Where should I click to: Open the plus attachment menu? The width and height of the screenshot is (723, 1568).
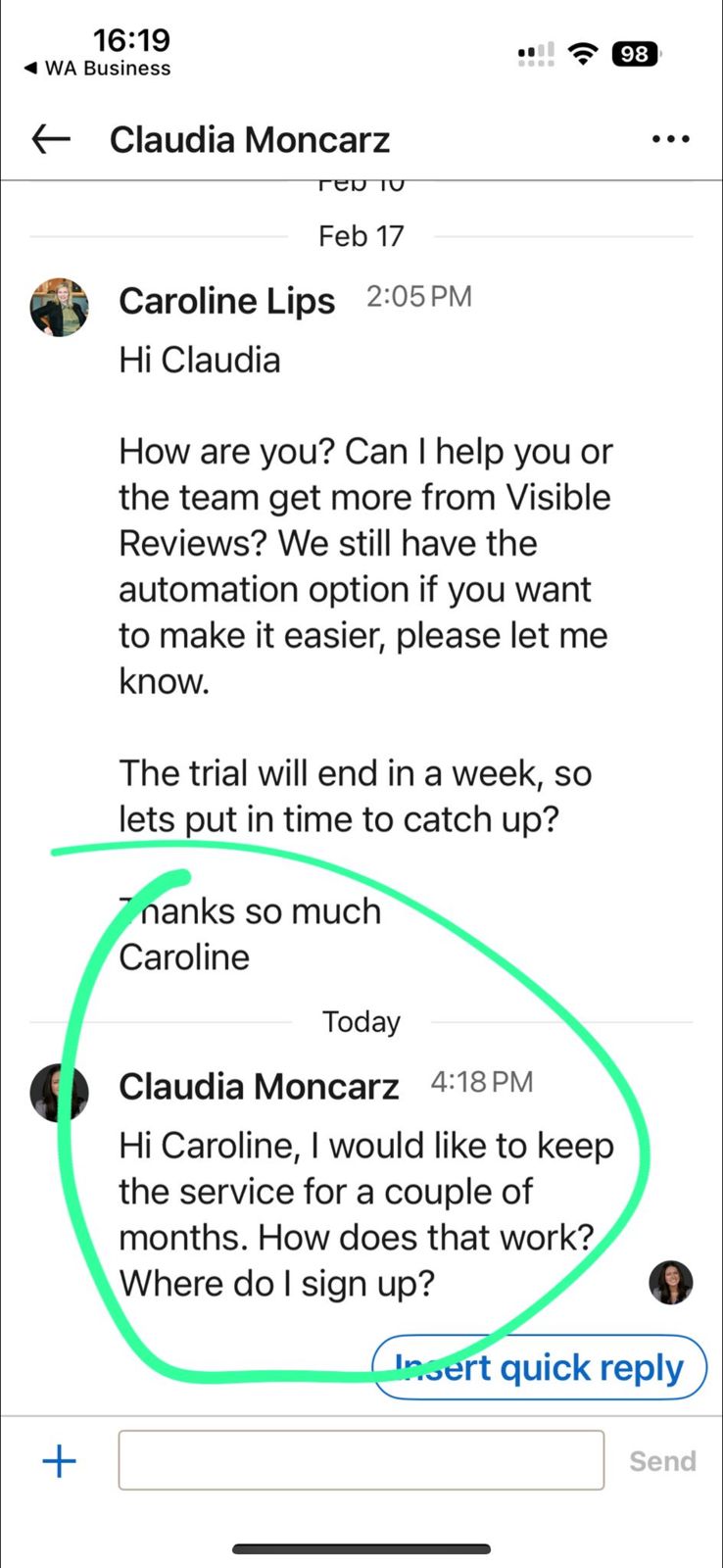(x=60, y=1461)
